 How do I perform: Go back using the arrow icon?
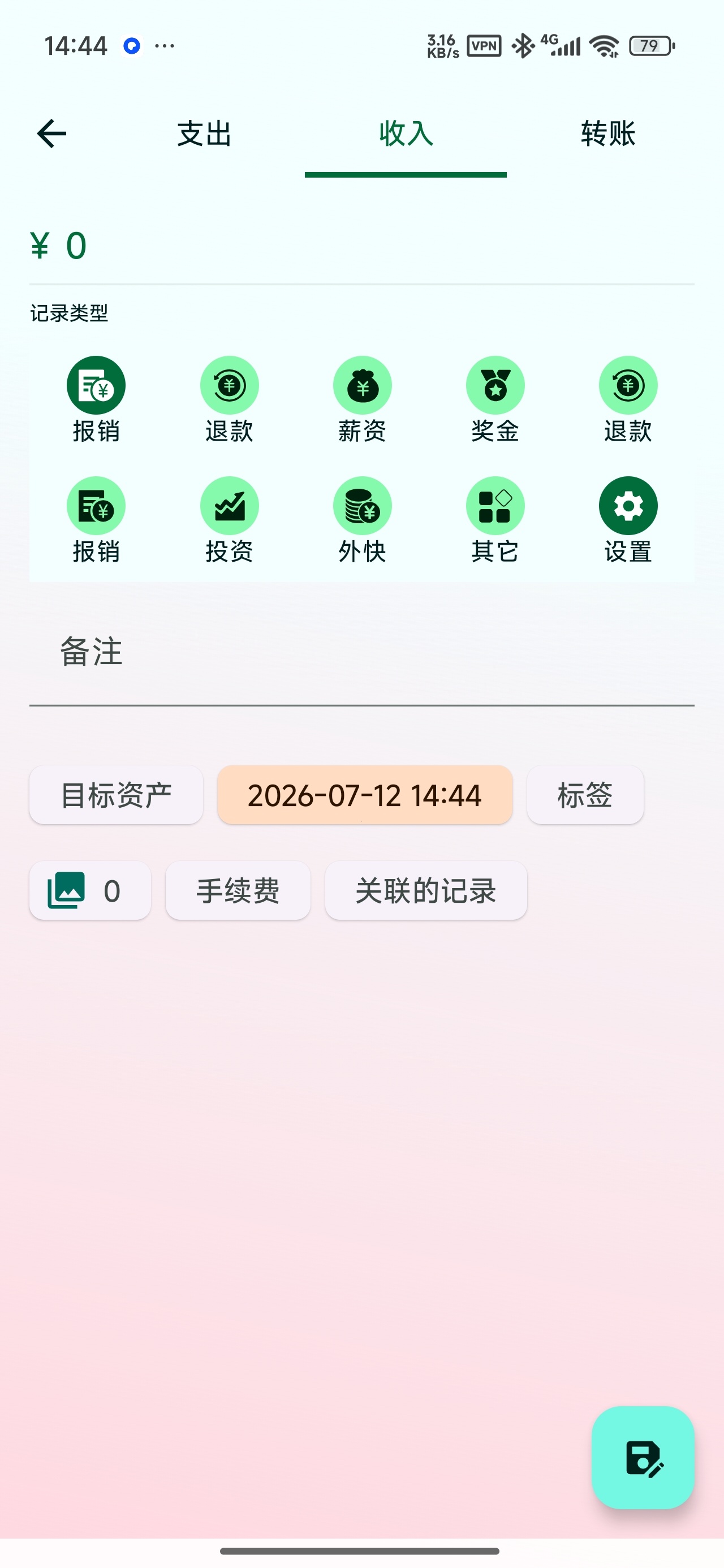click(x=52, y=134)
